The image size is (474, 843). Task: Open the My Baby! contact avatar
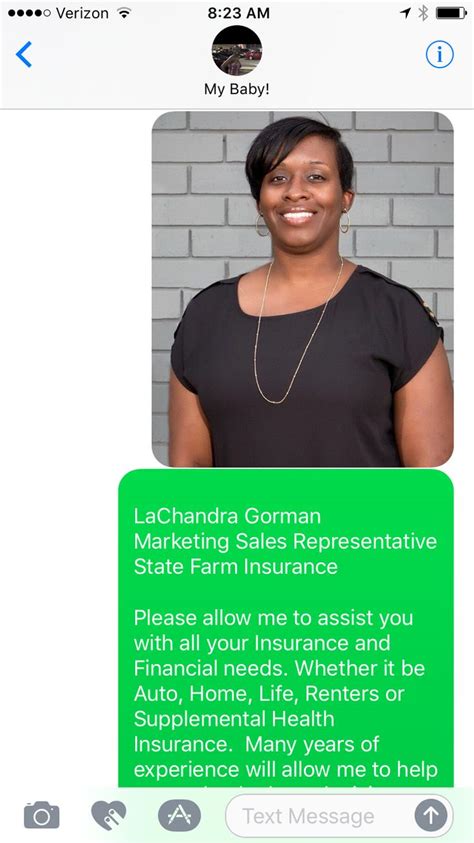pos(237,51)
